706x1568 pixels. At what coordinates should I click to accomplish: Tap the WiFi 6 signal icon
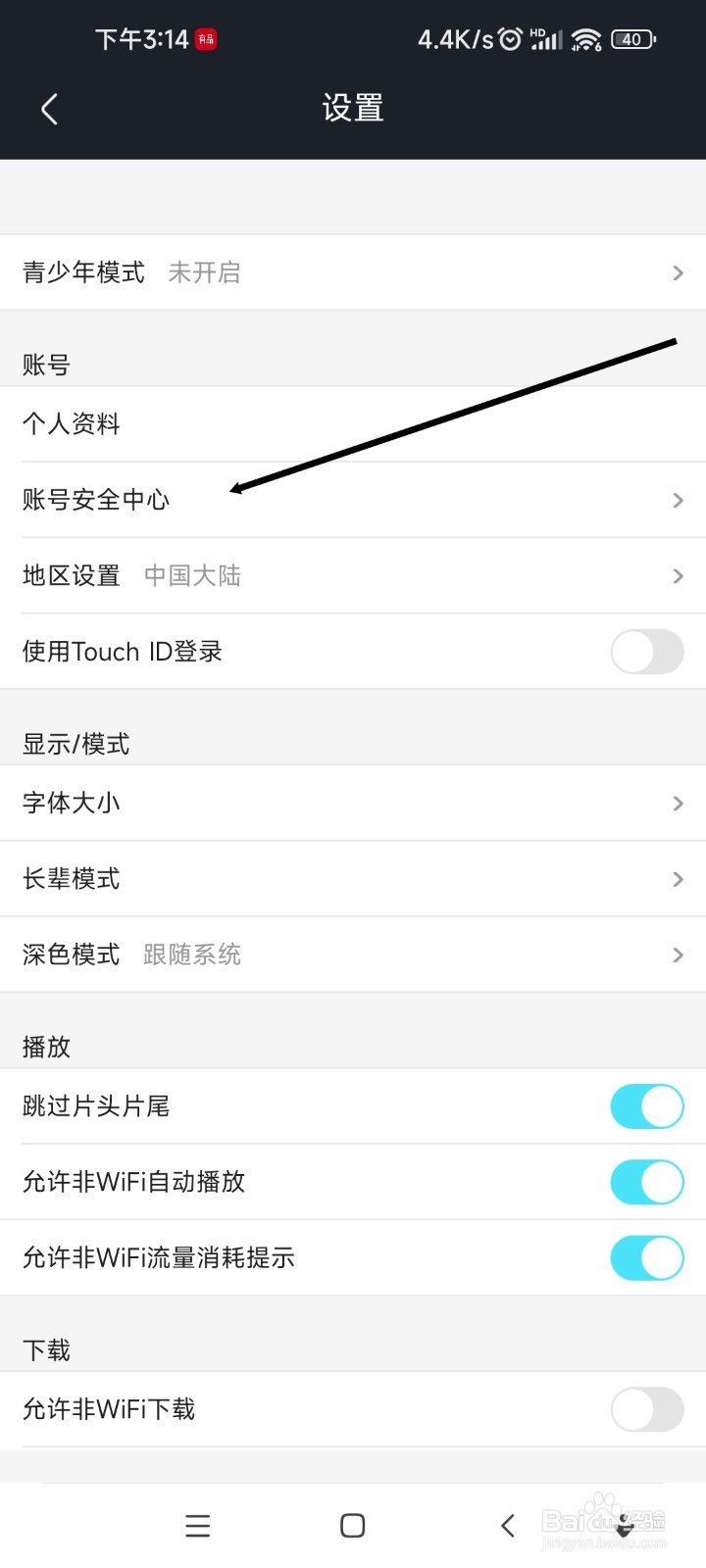point(586,39)
